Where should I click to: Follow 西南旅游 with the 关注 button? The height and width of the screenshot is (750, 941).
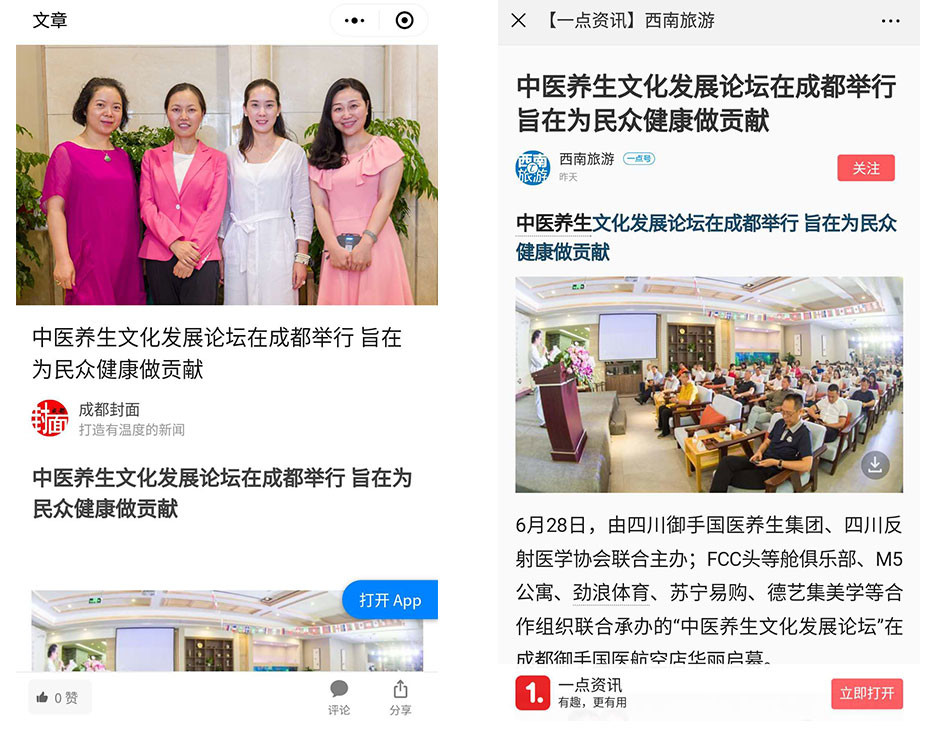(865, 168)
